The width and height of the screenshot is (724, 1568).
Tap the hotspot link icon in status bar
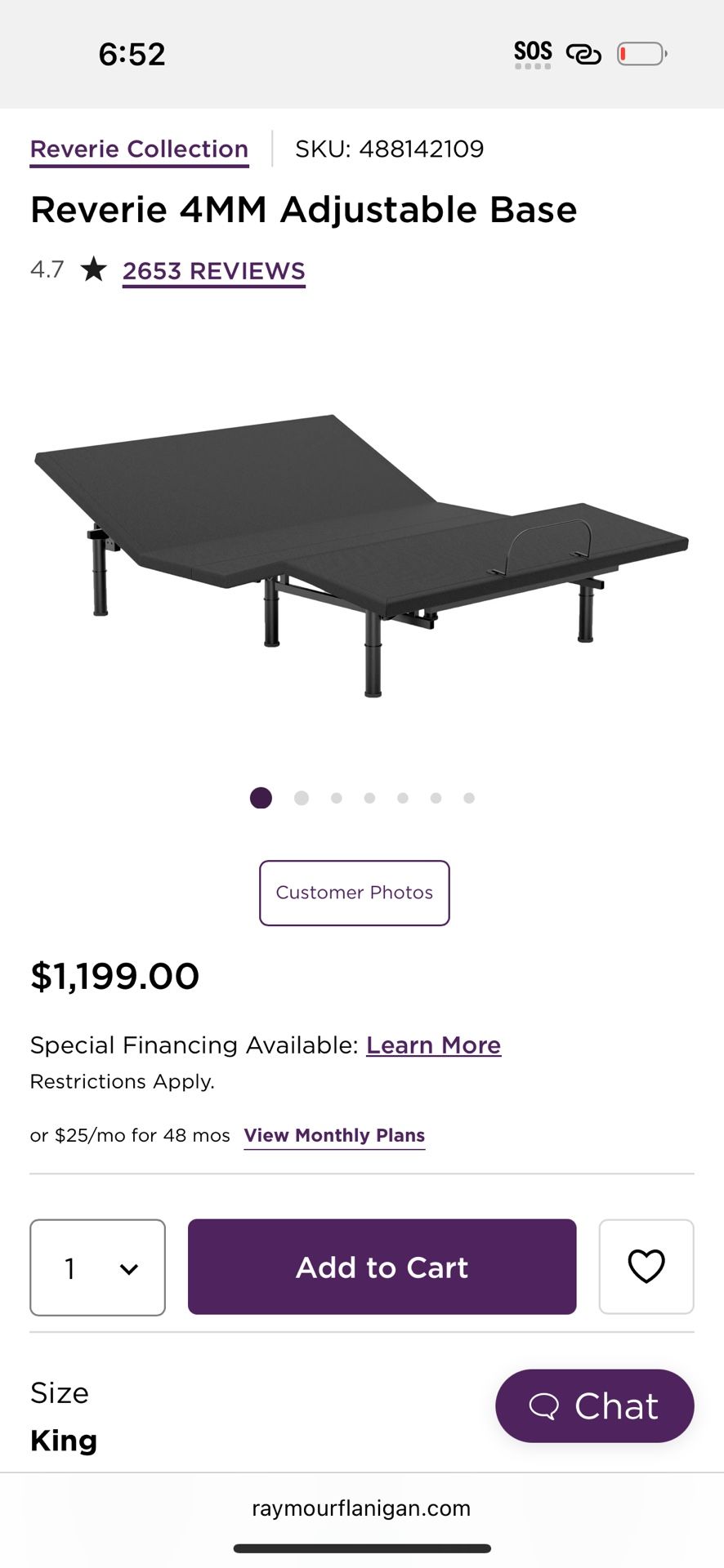[x=585, y=52]
